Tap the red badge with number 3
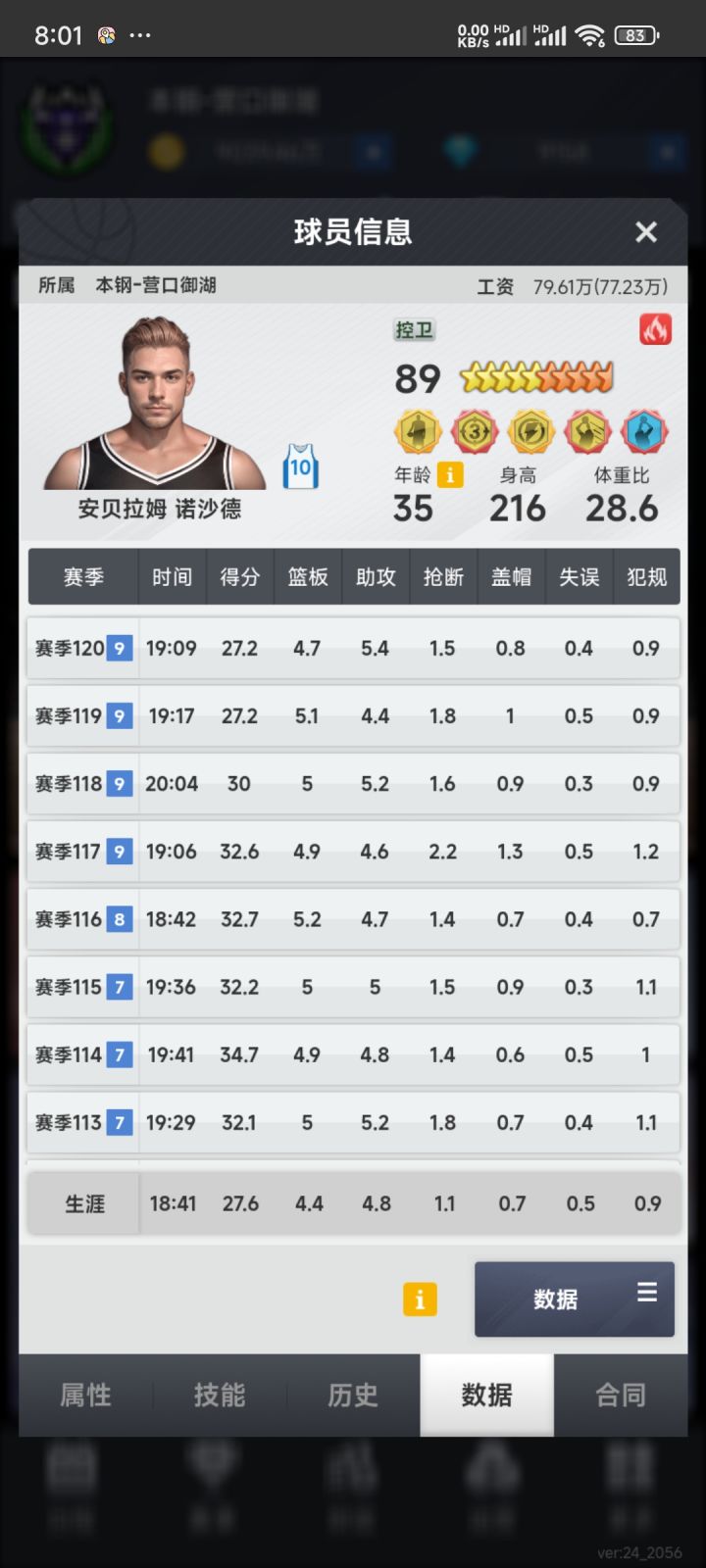The image size is (706, 1568). coord(475,431)
